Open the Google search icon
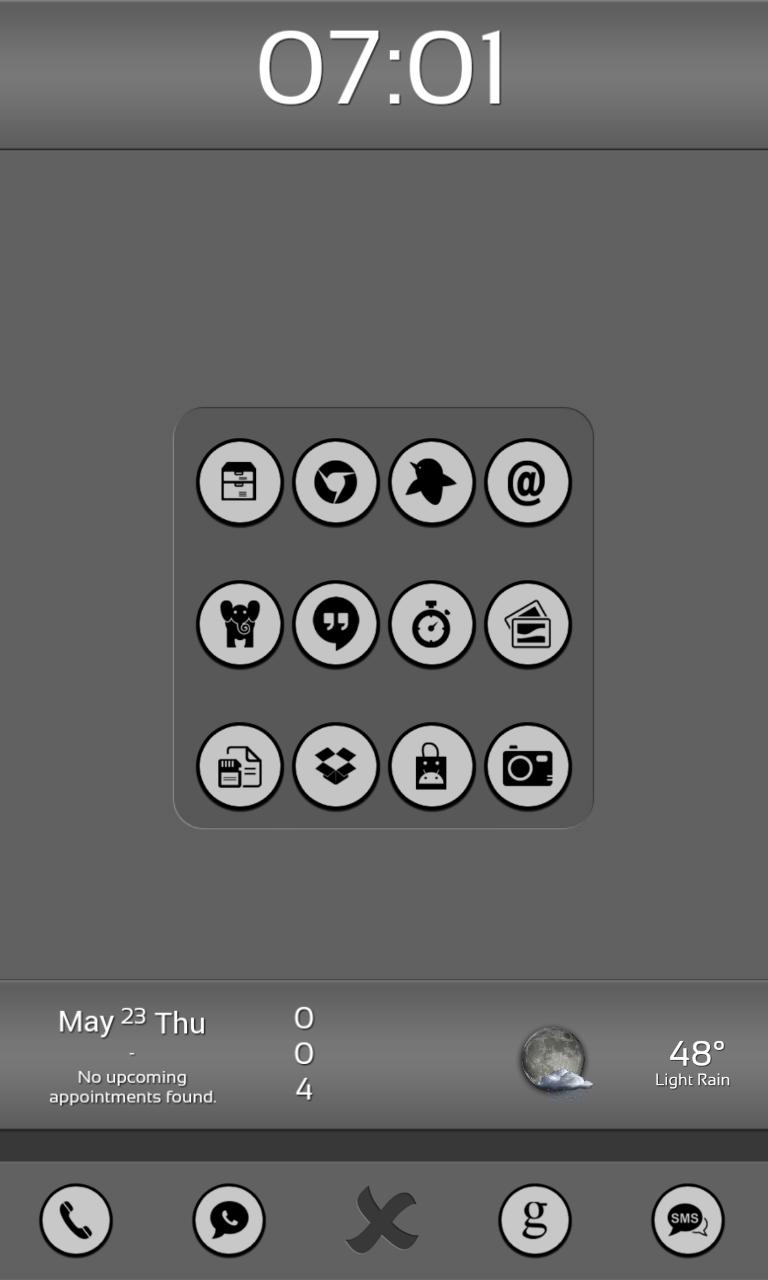 [535, 1220]
